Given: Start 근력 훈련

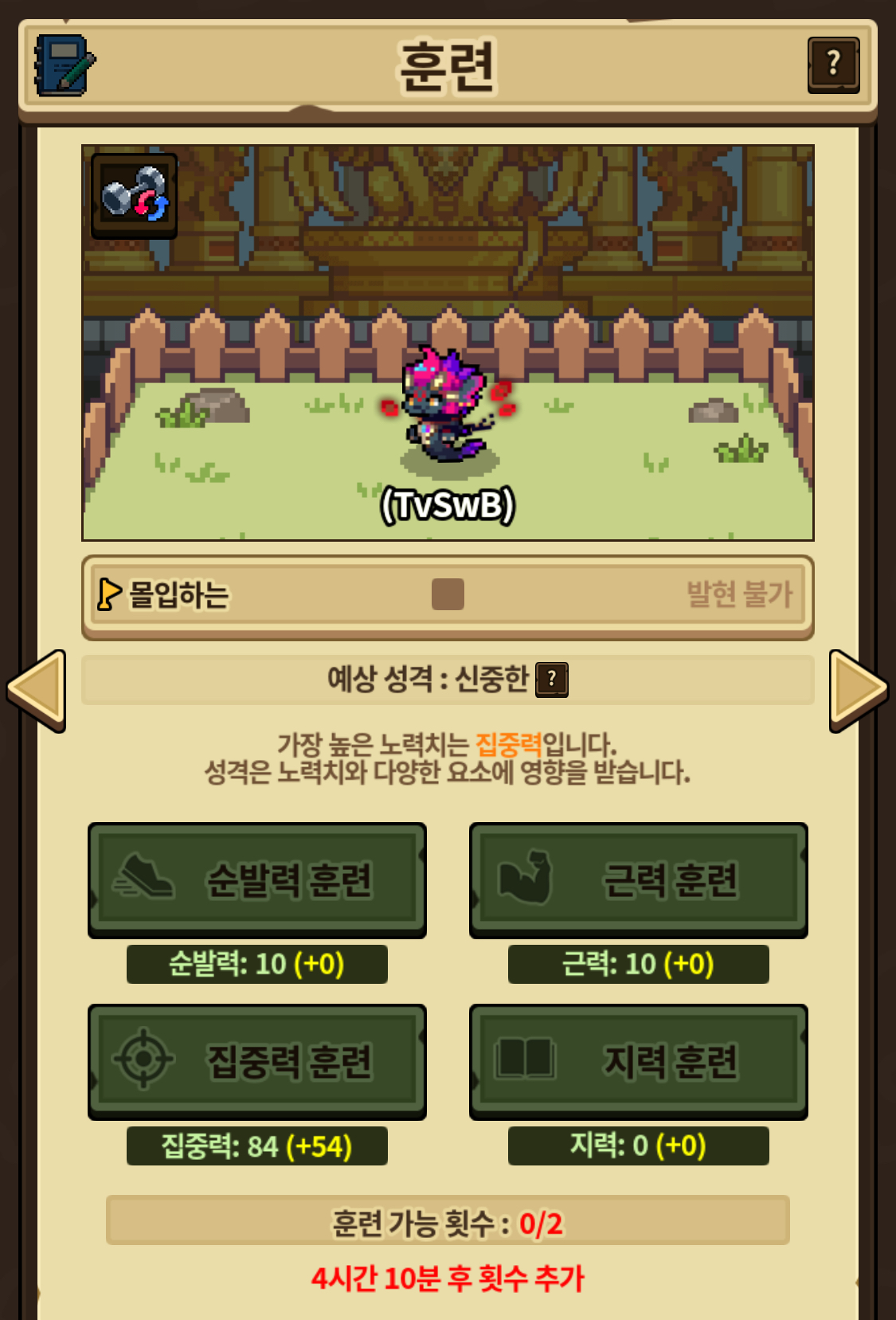Looking at the screenshot, I should click(638, 879).
